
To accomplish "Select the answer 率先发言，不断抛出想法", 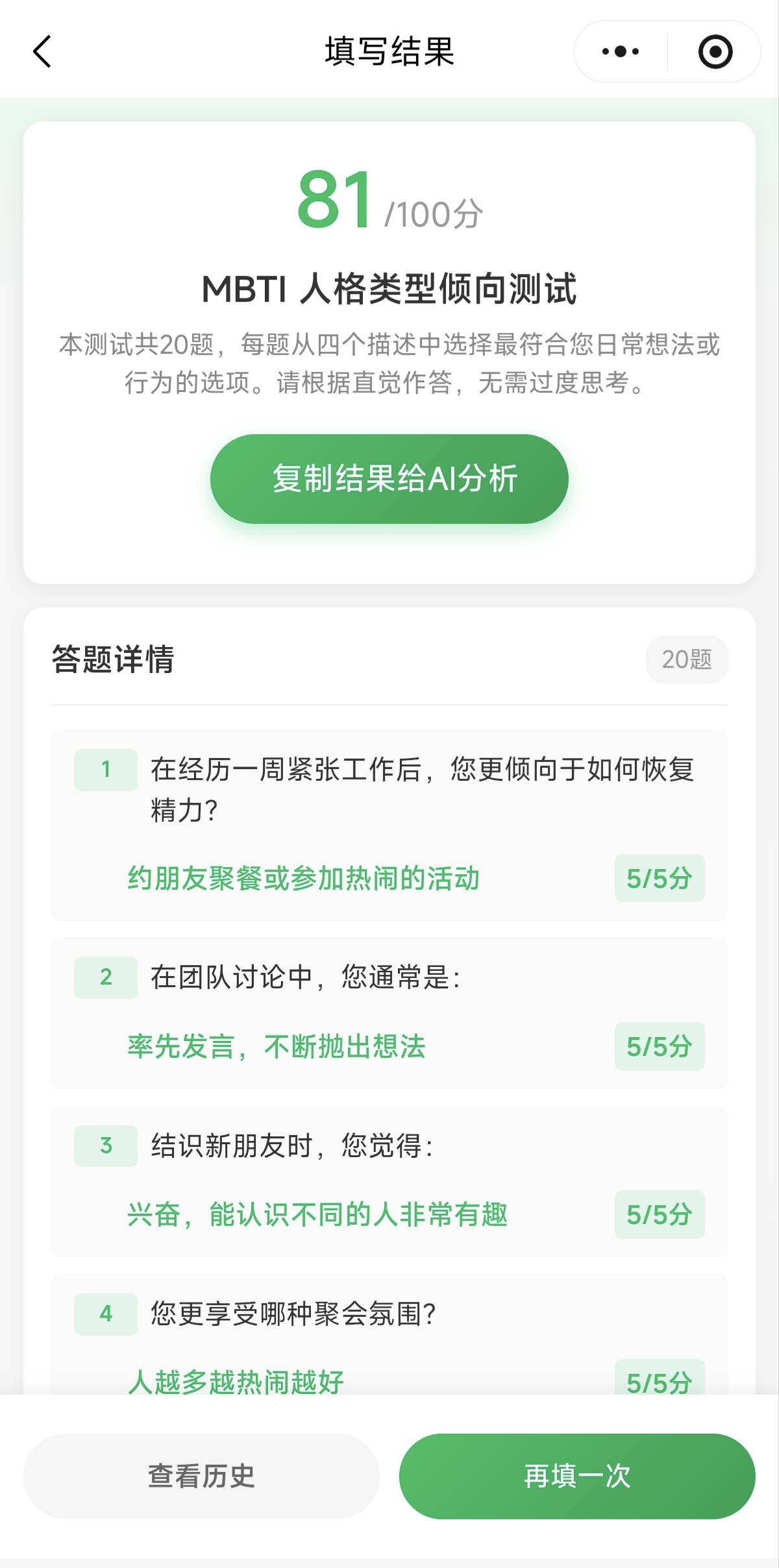I will pos(278,1047).
